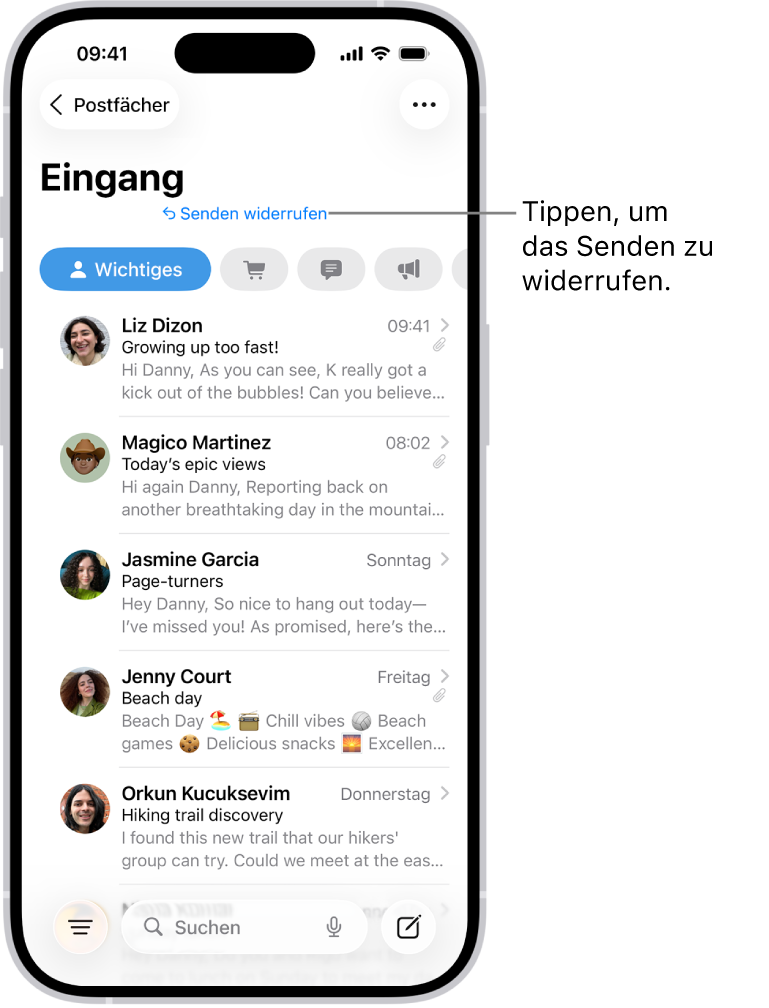Go back to Postfächer
Viewport: 769px width, 1008px height.
(110, 105)
